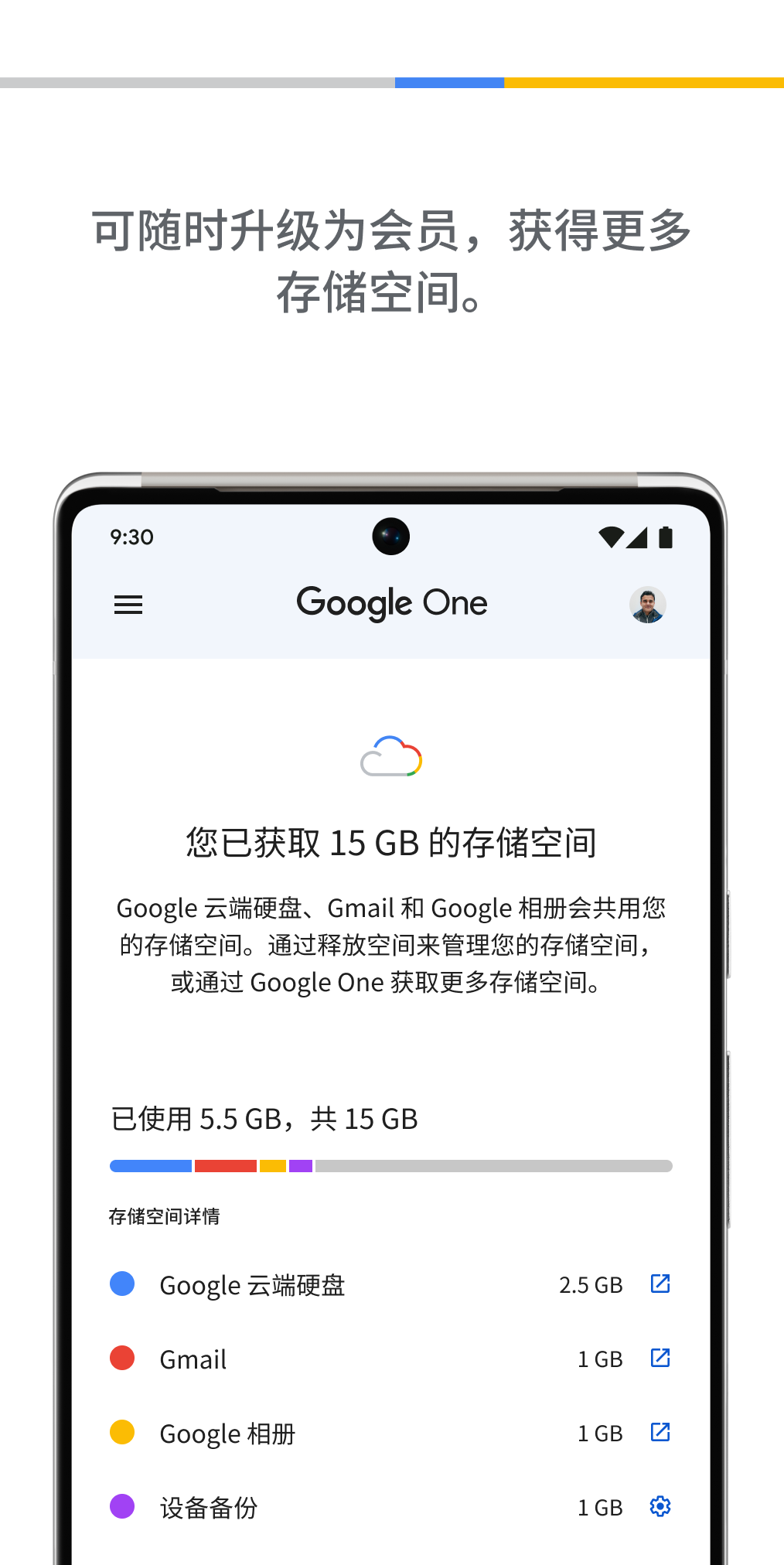
Task: Select the yellow Google 相册 dot
Action: tap(122, 1433)
